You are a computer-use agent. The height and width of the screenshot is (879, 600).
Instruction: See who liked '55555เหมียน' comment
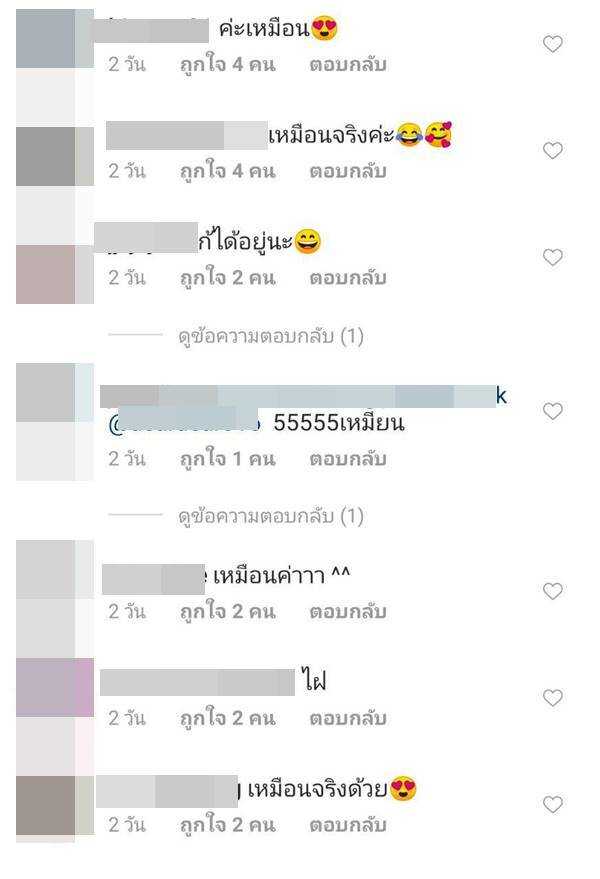(227, 459)
